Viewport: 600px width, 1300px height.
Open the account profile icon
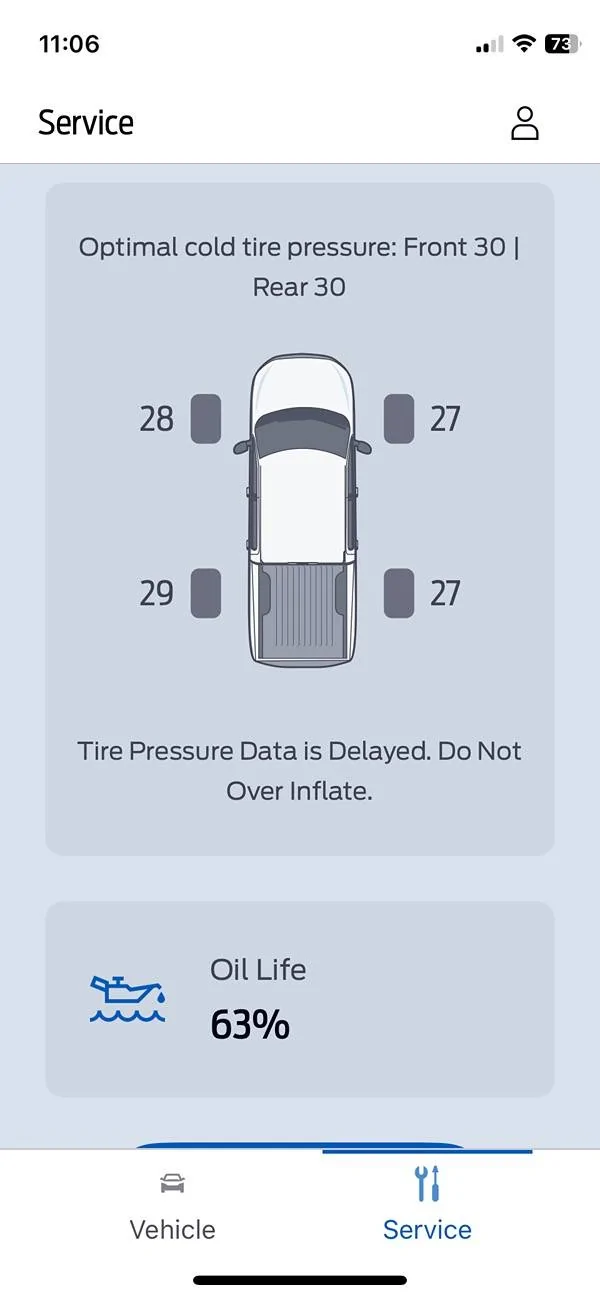click(x=524, y=123)
